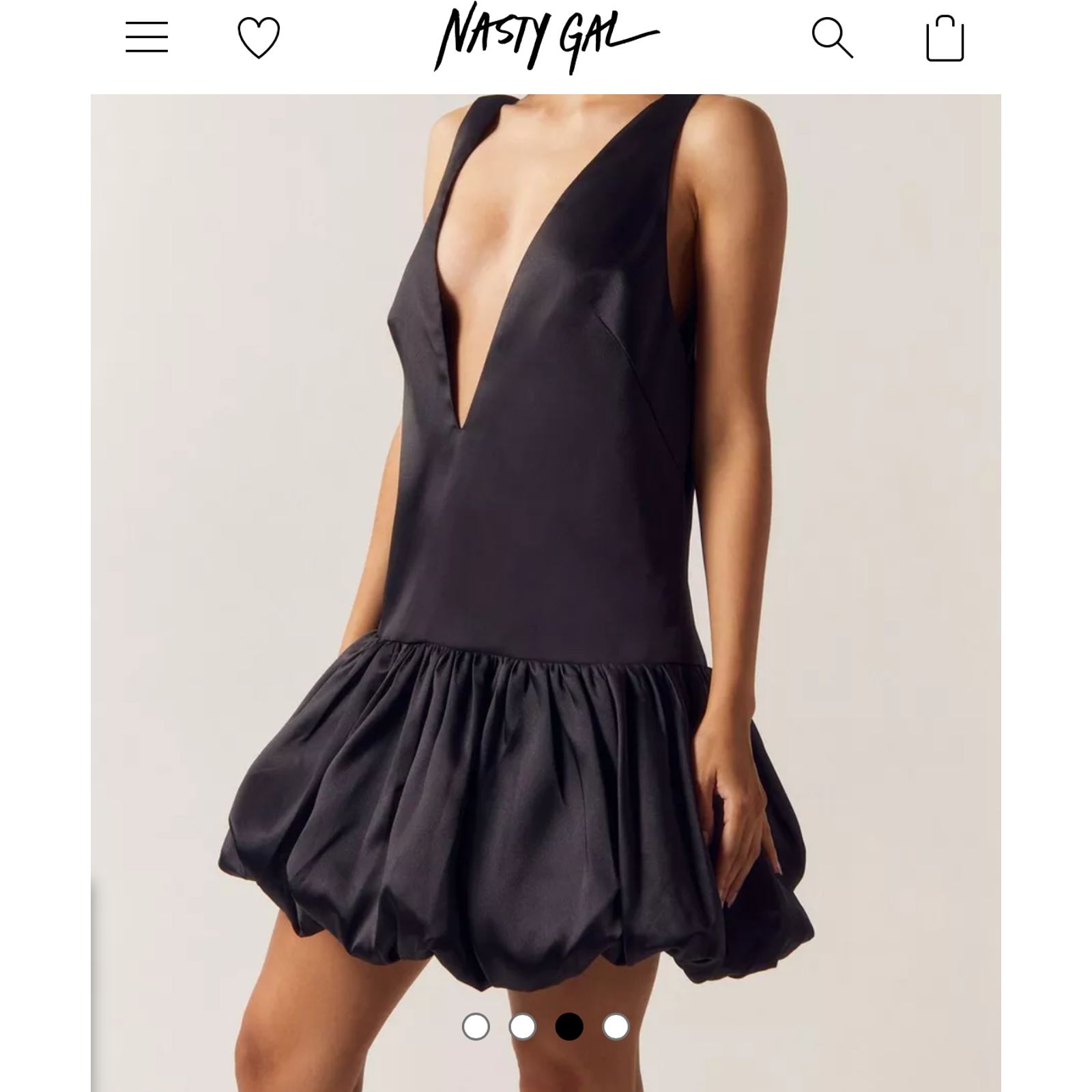The height and width of the screenshot is (1092, 1092).
Task: Jump to second product image dot
Action: click(x=522, y=1026)
